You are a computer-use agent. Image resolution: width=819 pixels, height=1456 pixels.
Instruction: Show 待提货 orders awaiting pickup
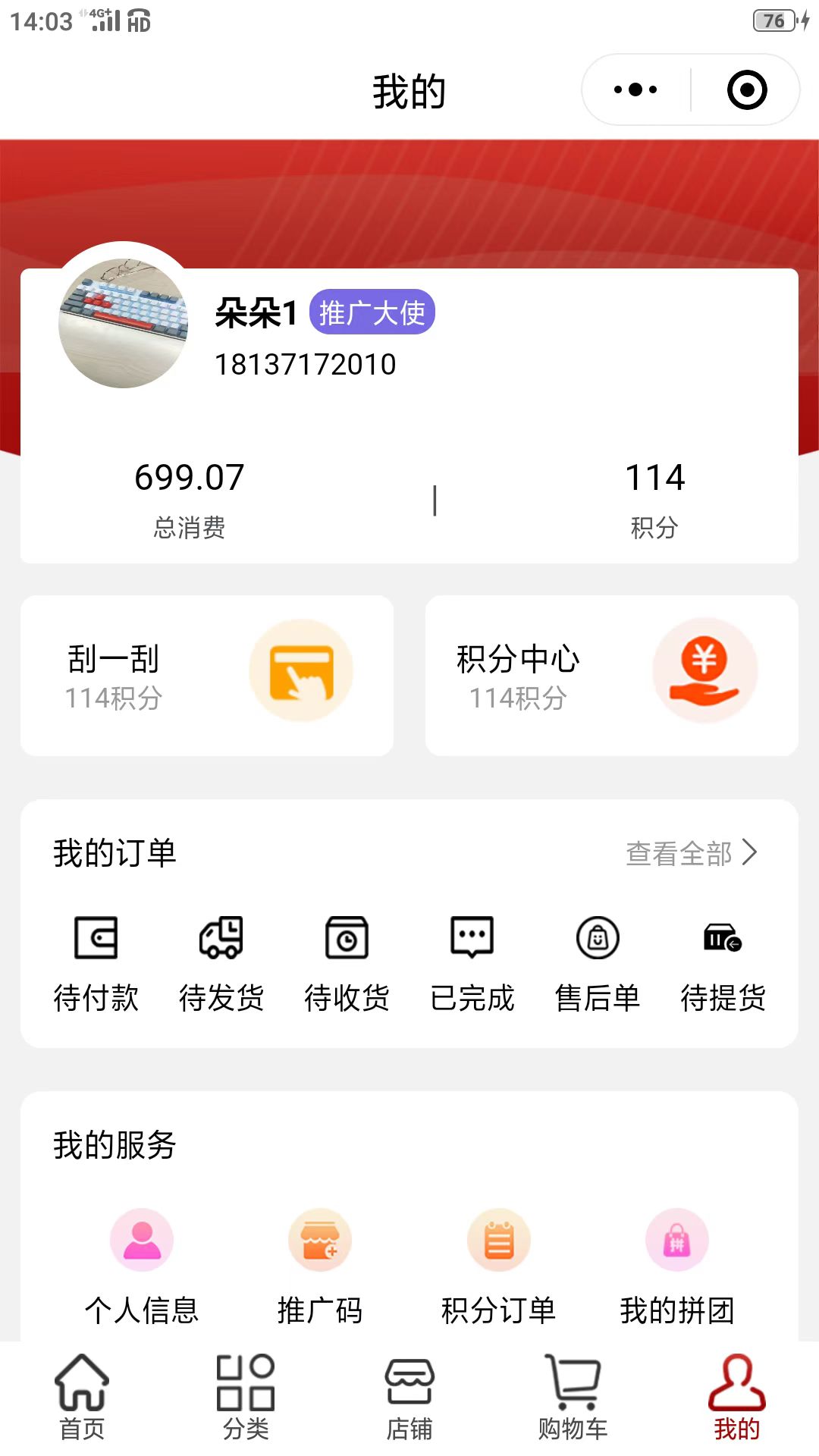[723, 963]
